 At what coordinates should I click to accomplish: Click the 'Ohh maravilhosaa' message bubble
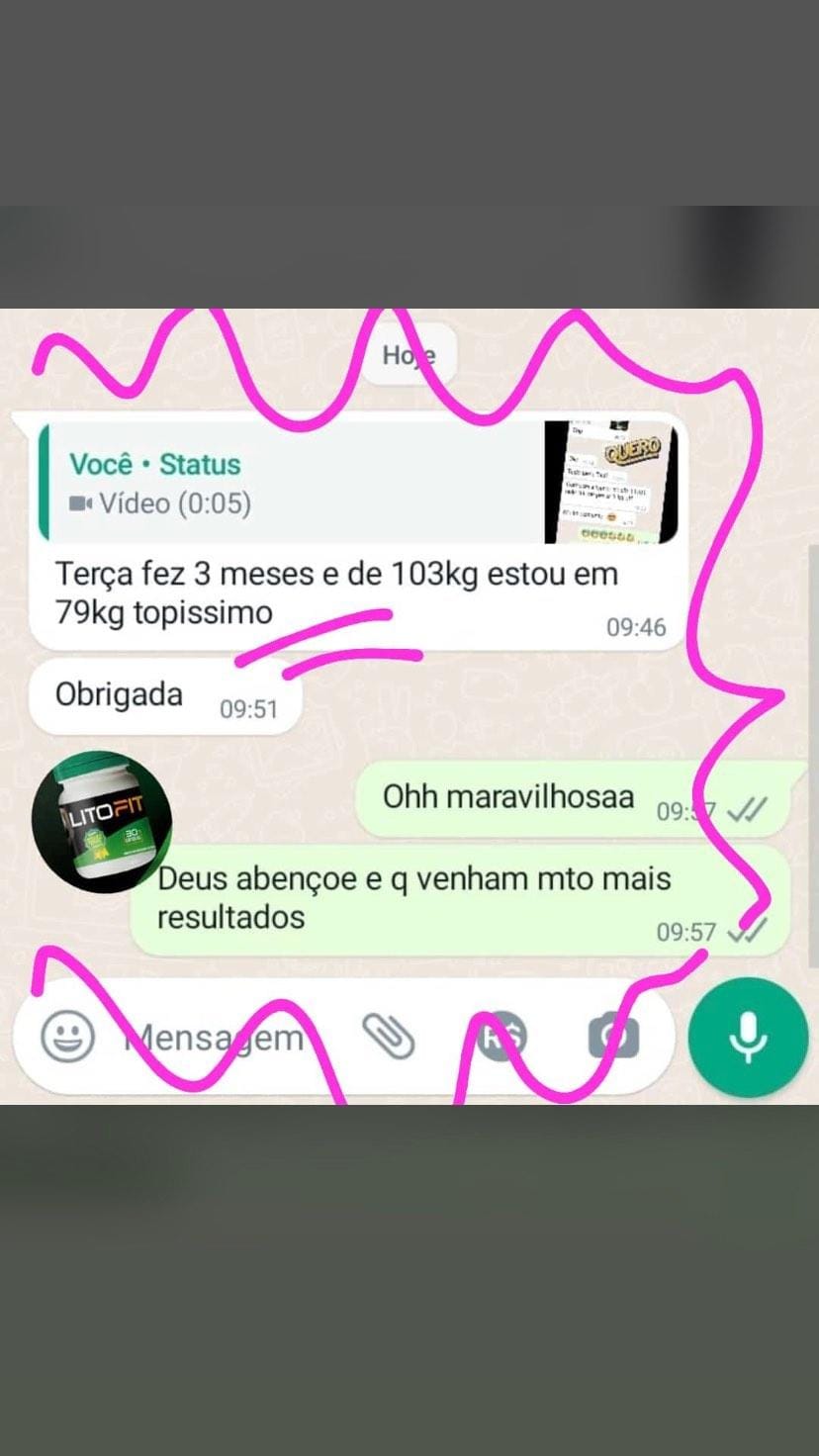coord(504,796)
